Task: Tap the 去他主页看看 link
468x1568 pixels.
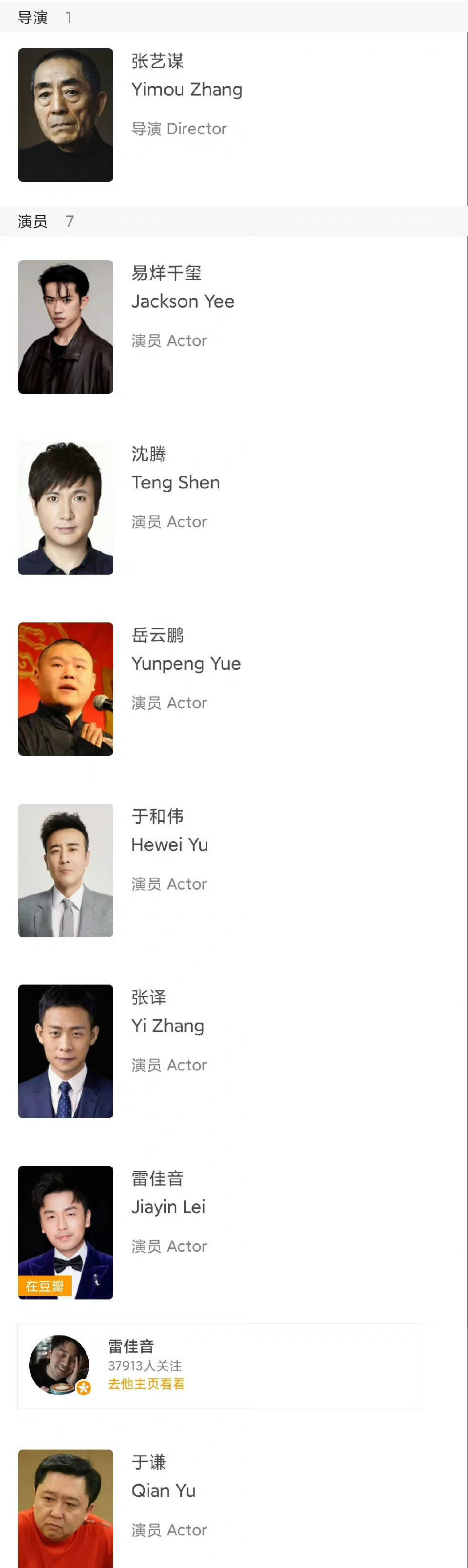Action: pos(146,1384)
